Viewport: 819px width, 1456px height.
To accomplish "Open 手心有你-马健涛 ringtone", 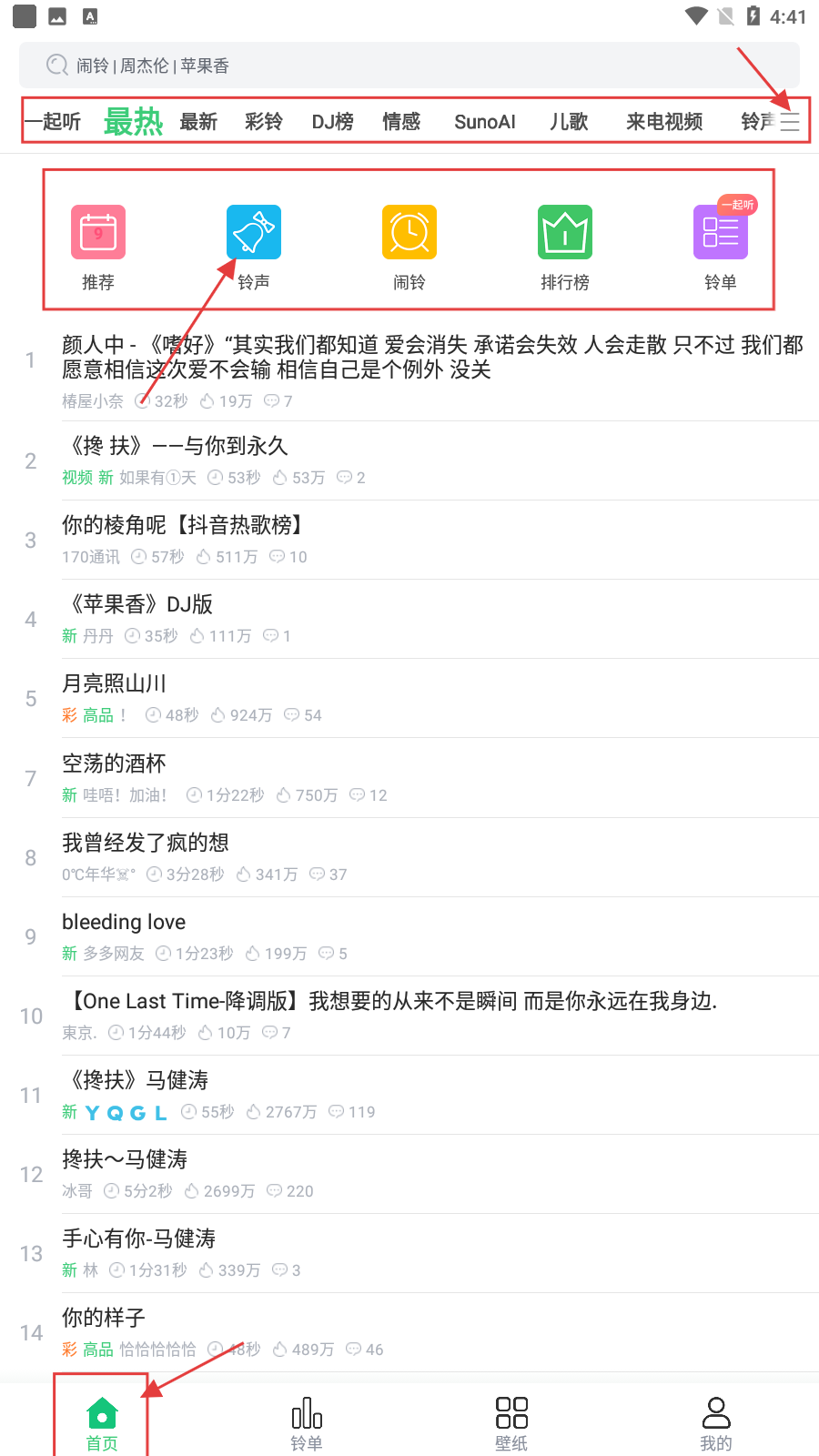I will 138,1239.
